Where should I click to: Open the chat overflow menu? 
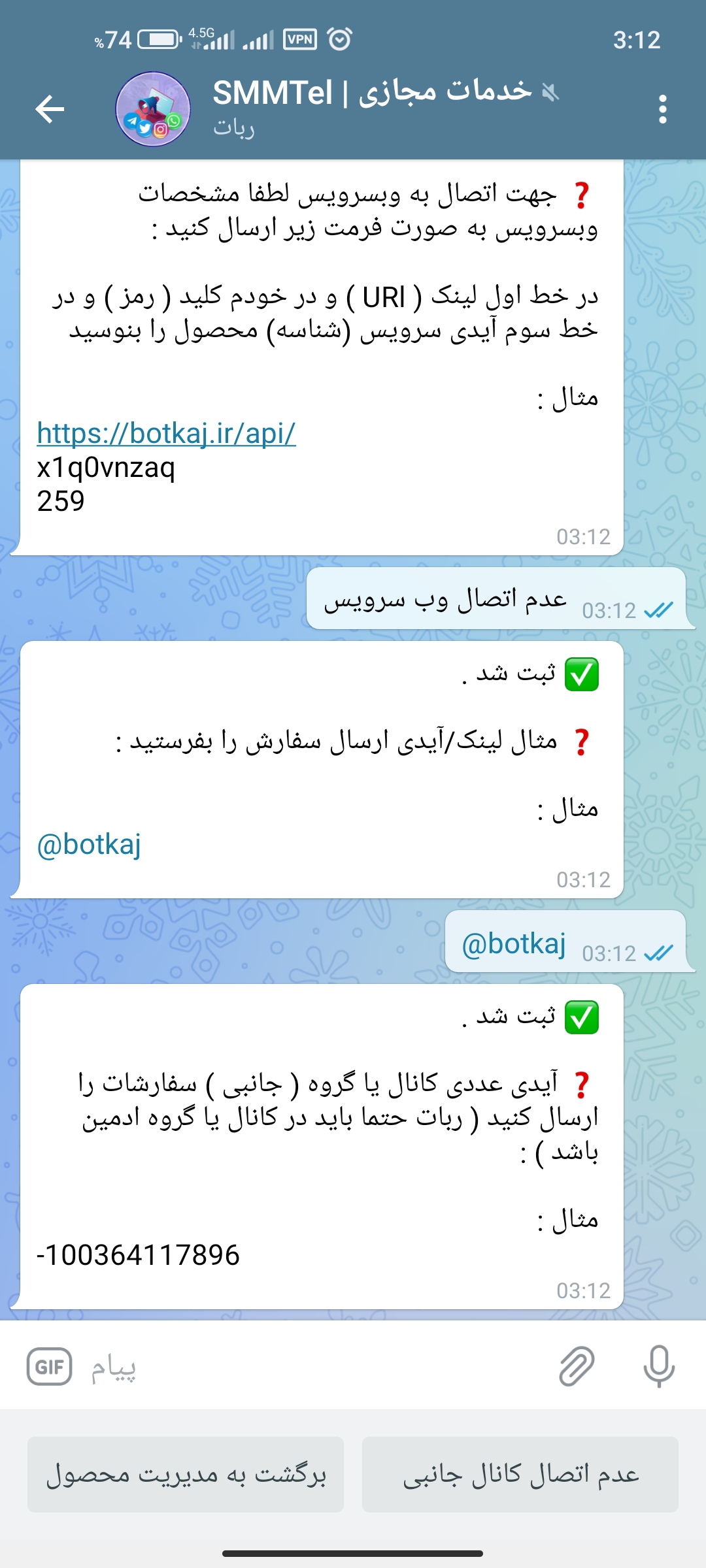662,108
